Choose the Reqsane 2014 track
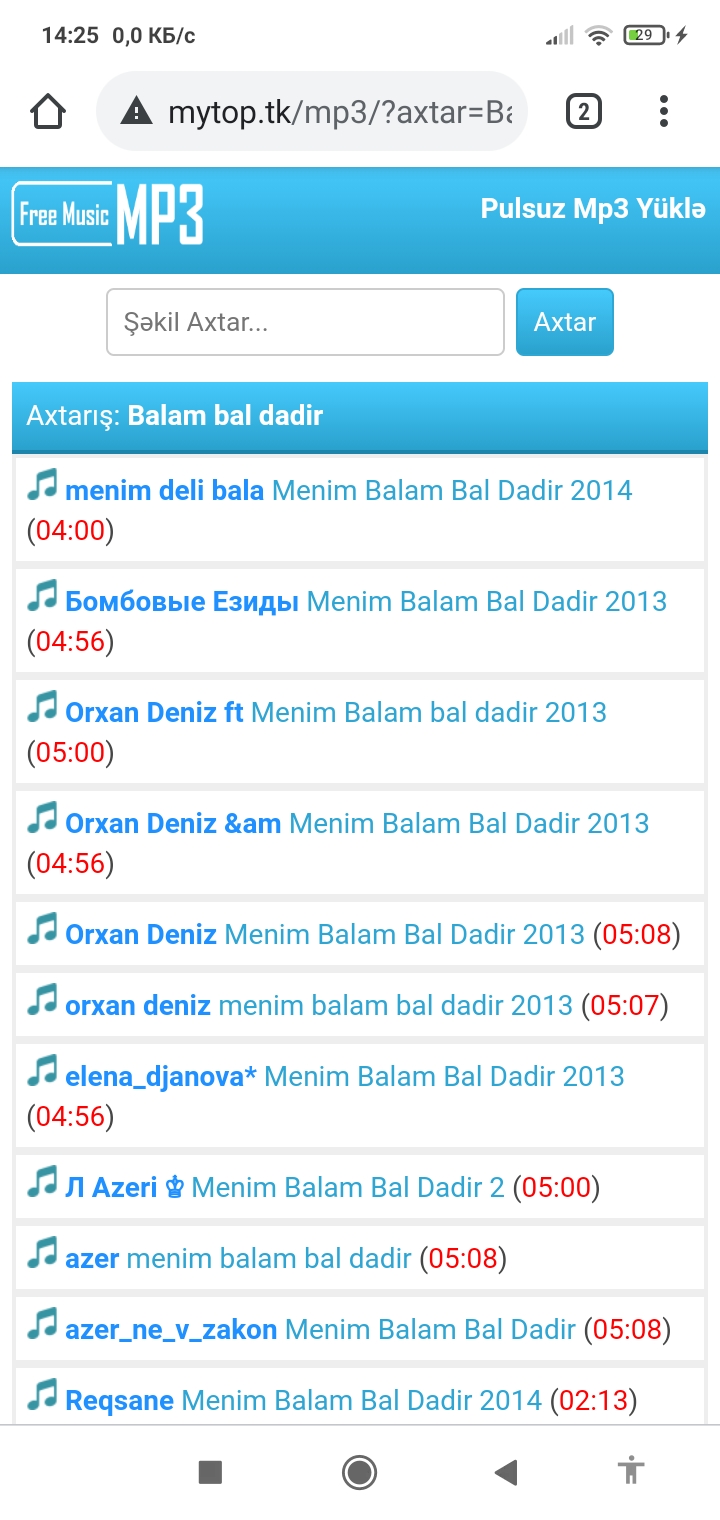This screenshot has width=720, height=1520. pos(303,1401)
